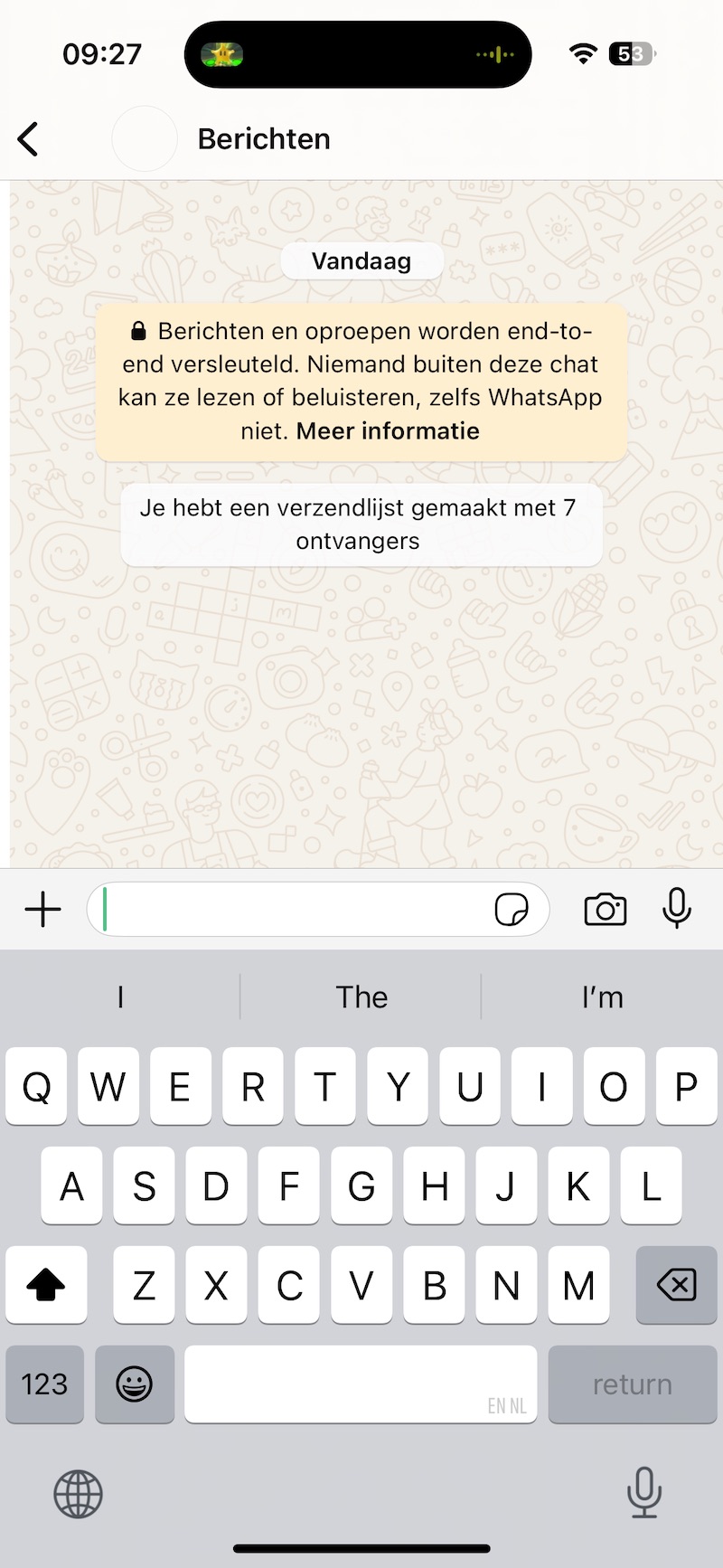Insert I'm from the suggestion bar
Viewport: 723px width, 1568px height.
click(604, 997)
